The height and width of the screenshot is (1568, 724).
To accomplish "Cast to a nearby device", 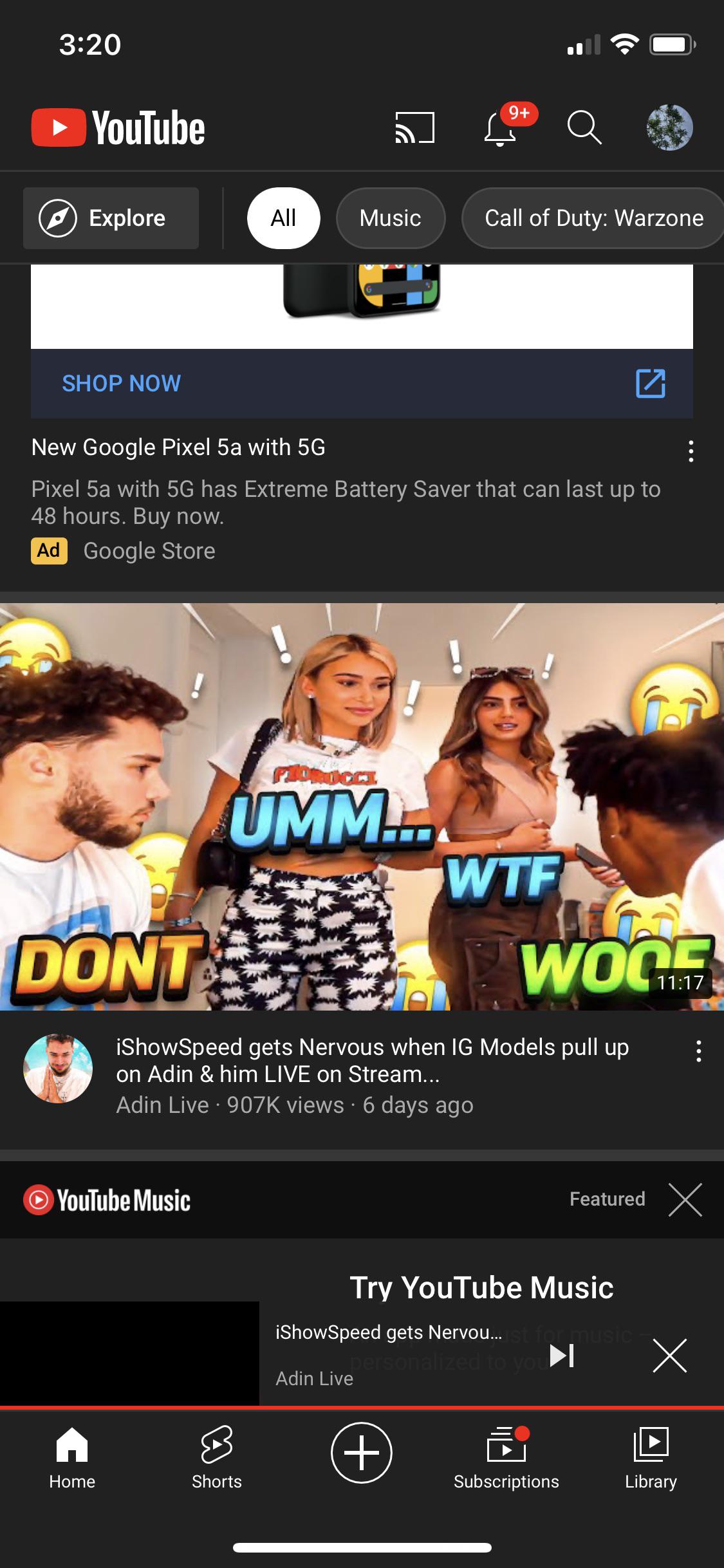I will click(414, 127).
